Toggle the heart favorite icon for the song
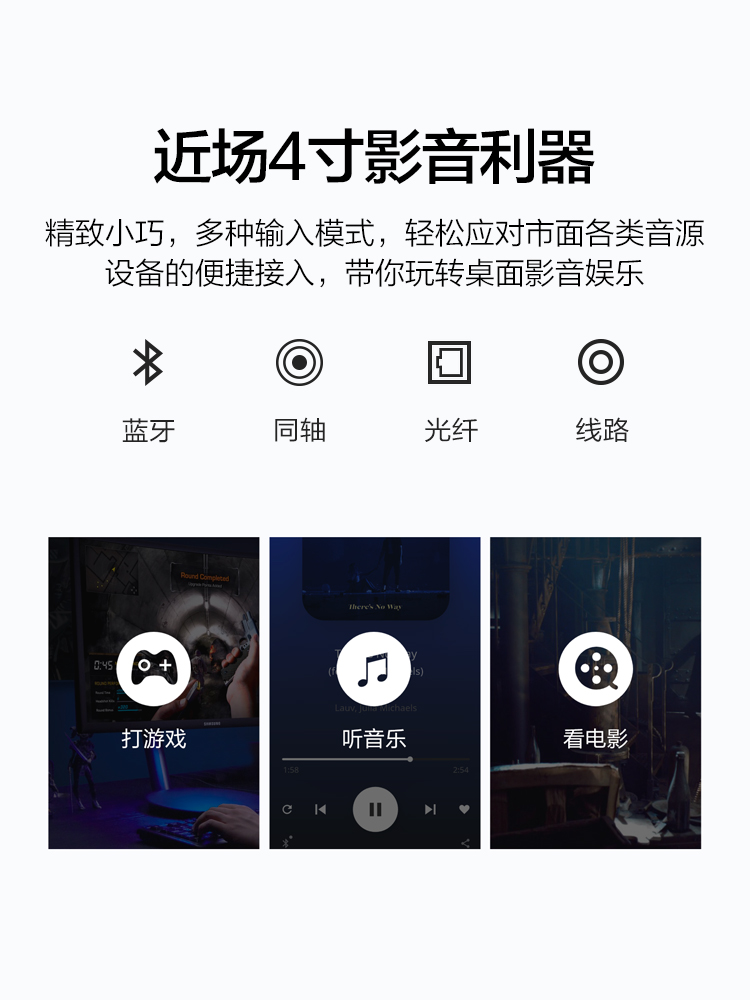The width and height of the screenshot is (750, 1000). 462,808
